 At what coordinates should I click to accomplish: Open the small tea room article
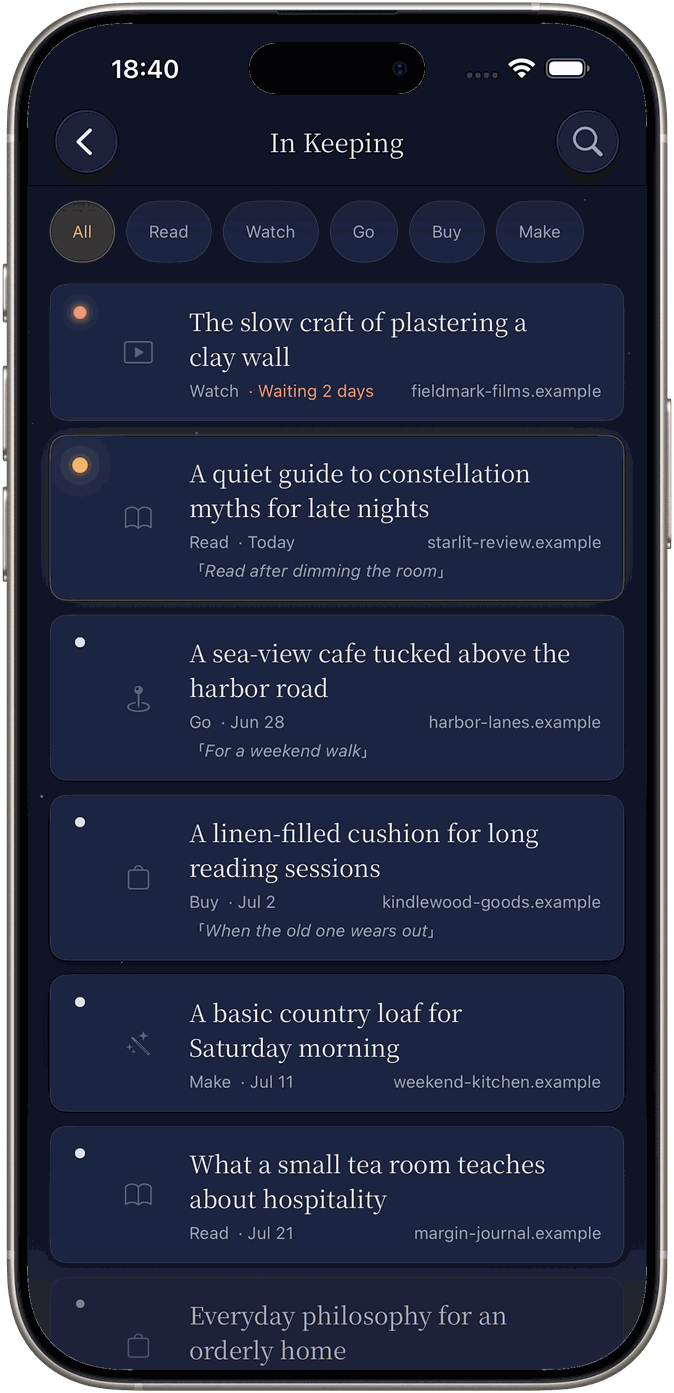pyautogui.click(x=337, y=1194)
